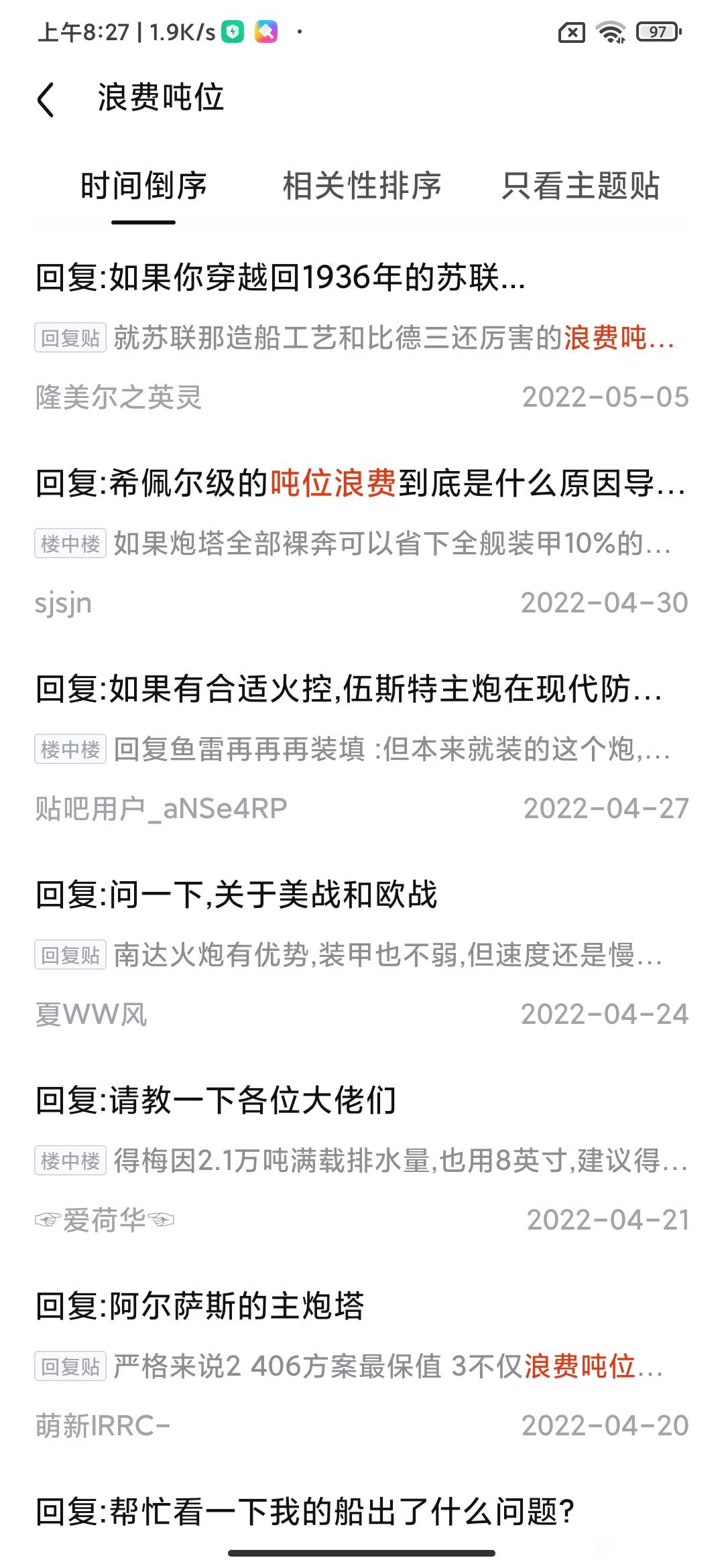The width and height of the screenshot is (724, 1568).
Task: Go back using the top-left arrow
Action: pyautogui.click(x=46, y=100)
